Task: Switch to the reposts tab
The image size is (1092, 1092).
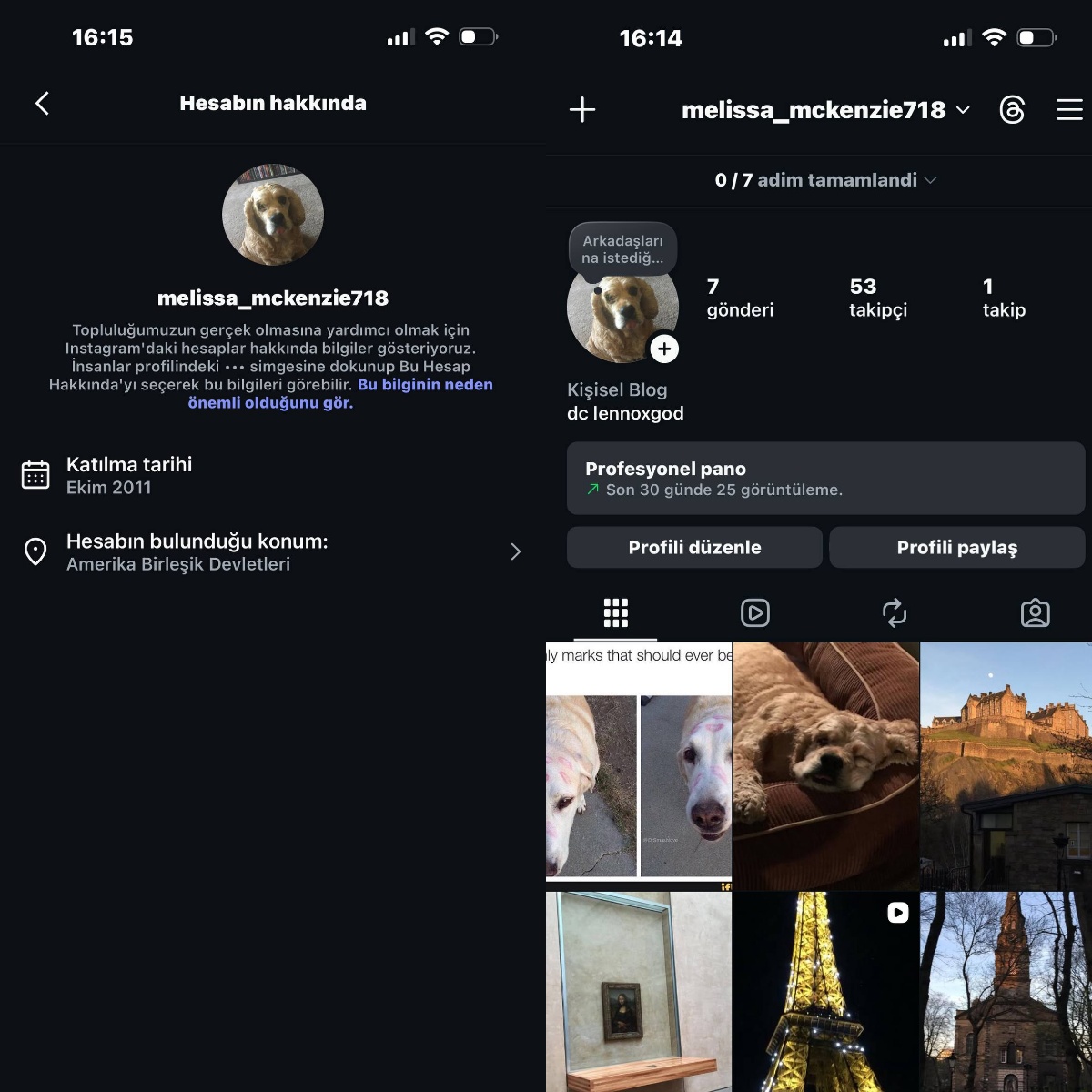Action: click(x=895, y=613)
